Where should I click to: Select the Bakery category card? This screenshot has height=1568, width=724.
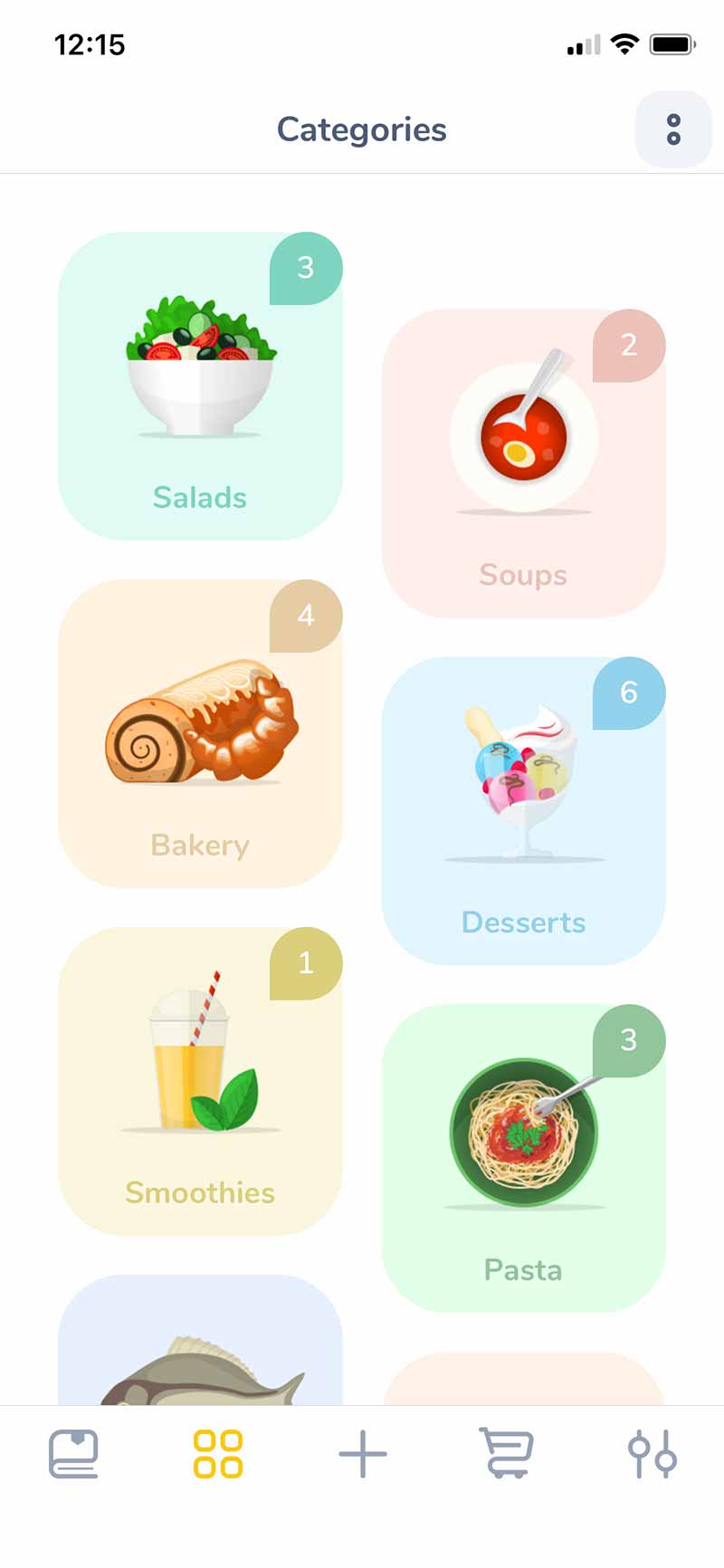pyautogui.click(x=200, y=734)
